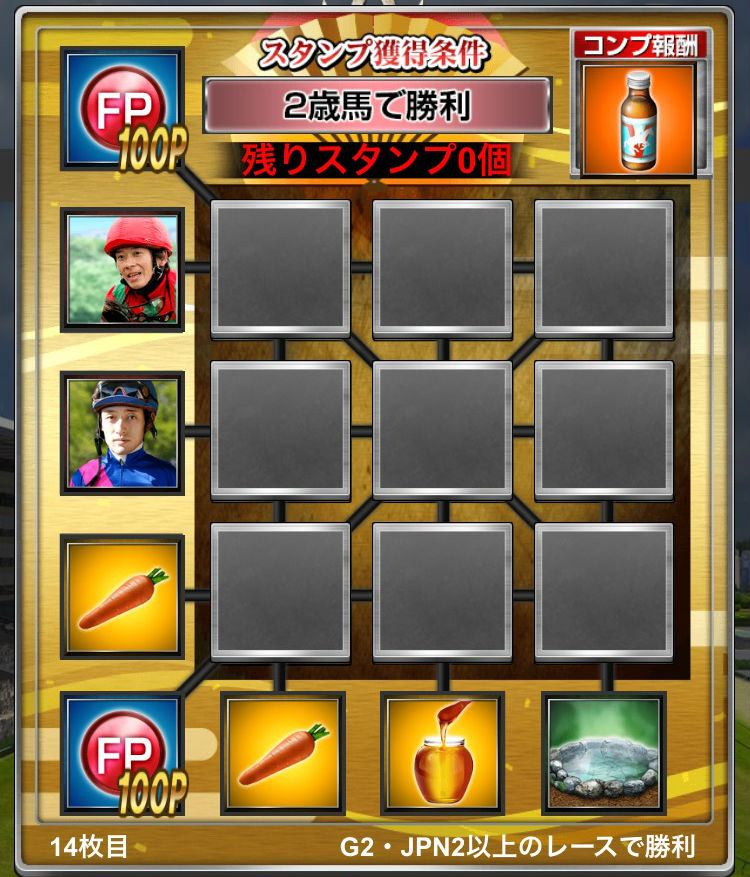
Task: Open the コンプ報酬 drink bottle reward
Action: pyautogui.click(x=642, y=119)
